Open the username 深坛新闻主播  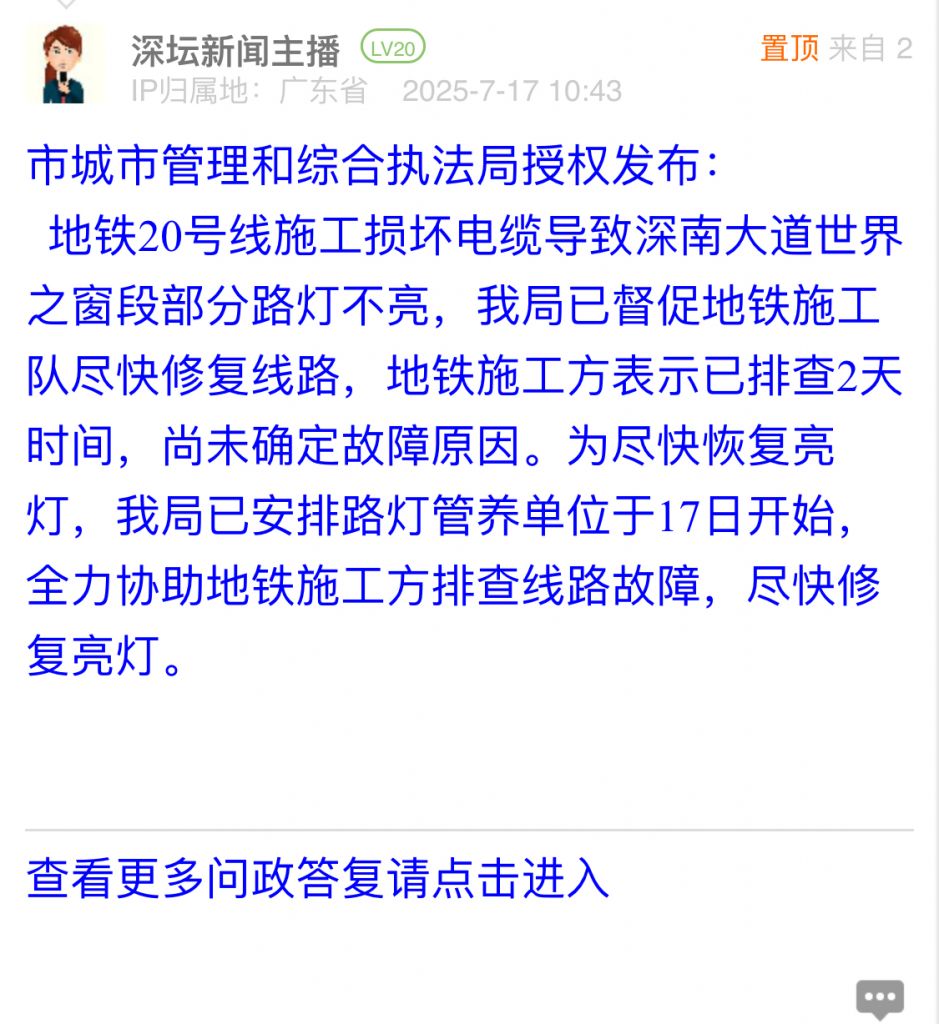(235, 50)
